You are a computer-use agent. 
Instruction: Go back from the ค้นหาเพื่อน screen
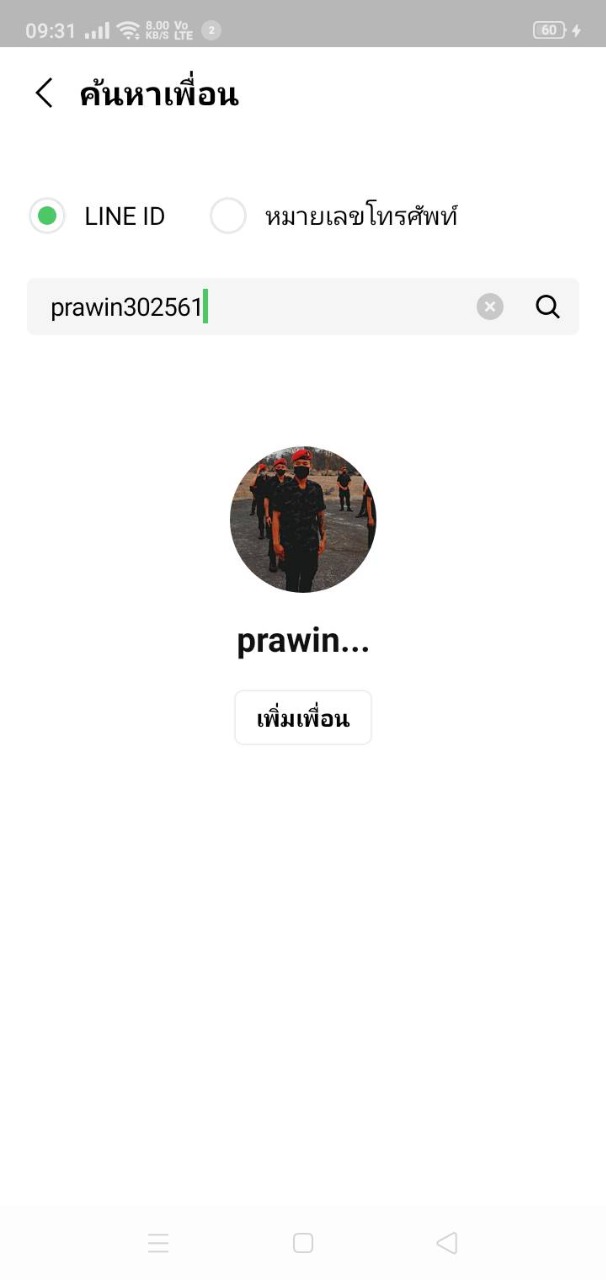click(x=44, y=94)
